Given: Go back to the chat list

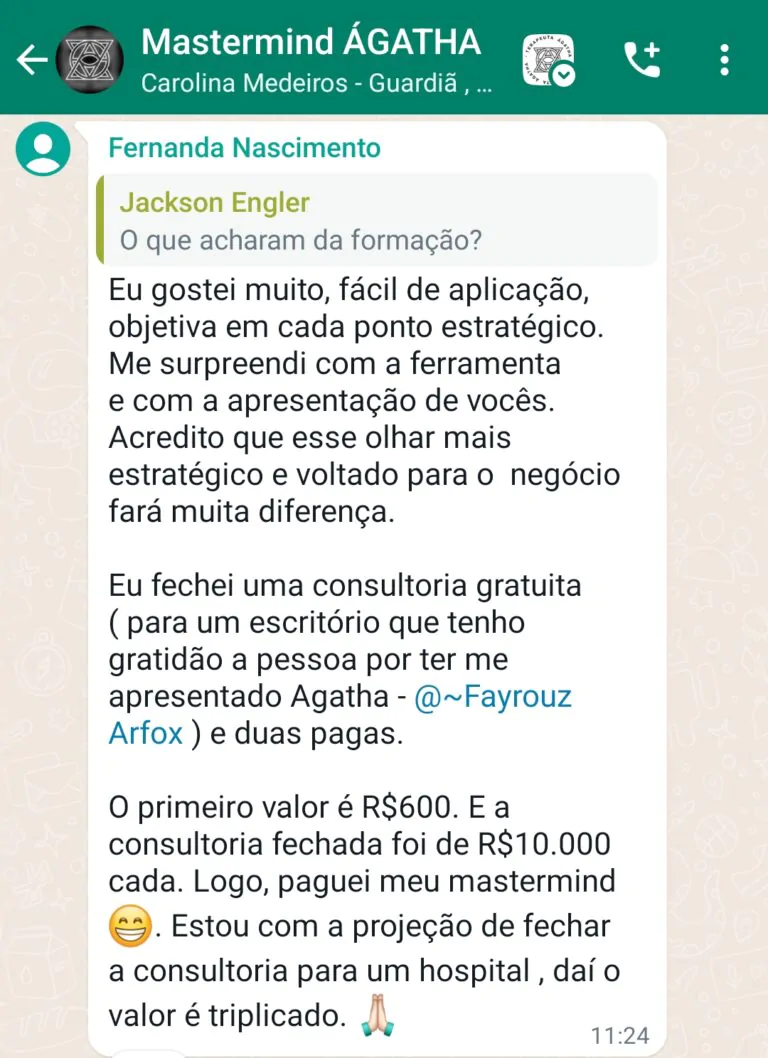Looking at the screenshot, I should [x=32, y=60].
